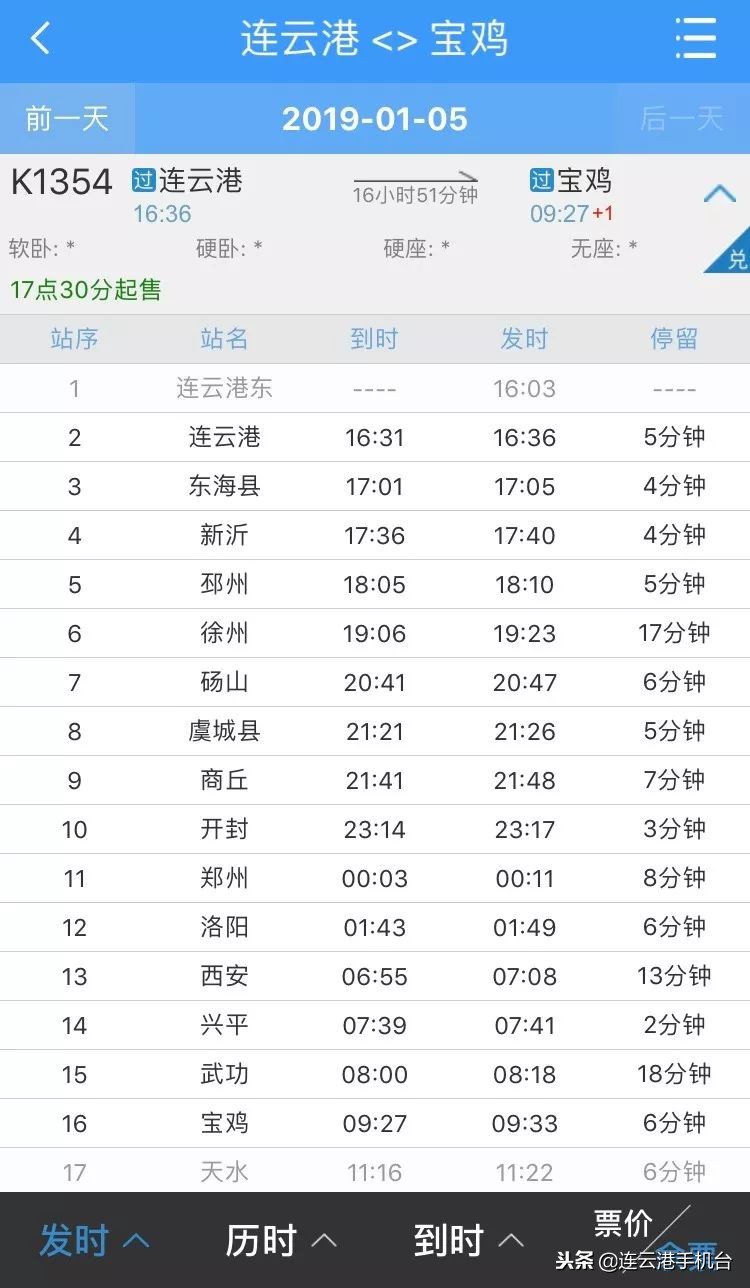The height and width of the screenshot is (1288, 750).
Task: Go to previous day with 前一天
Action: 66,118
